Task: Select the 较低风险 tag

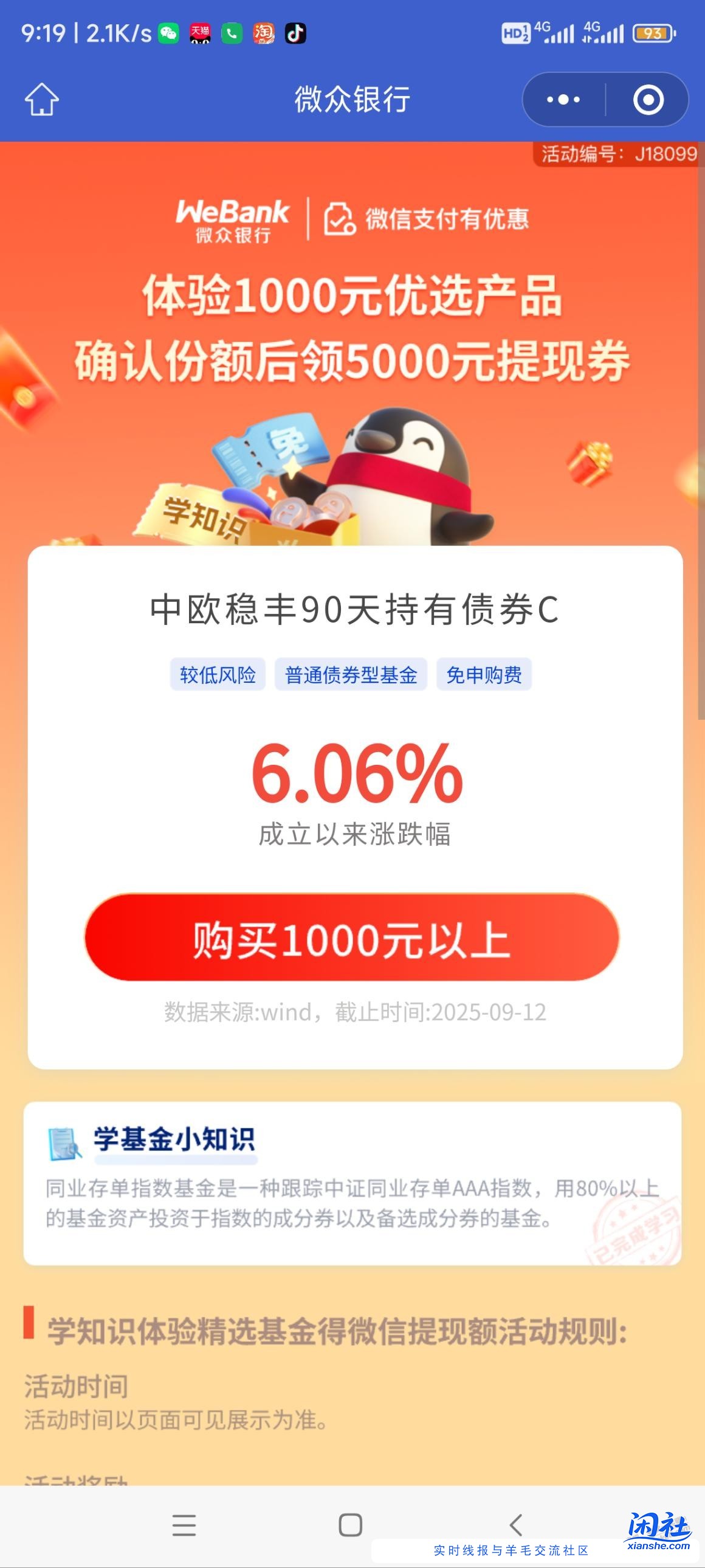Action: (x=218, y=674)
